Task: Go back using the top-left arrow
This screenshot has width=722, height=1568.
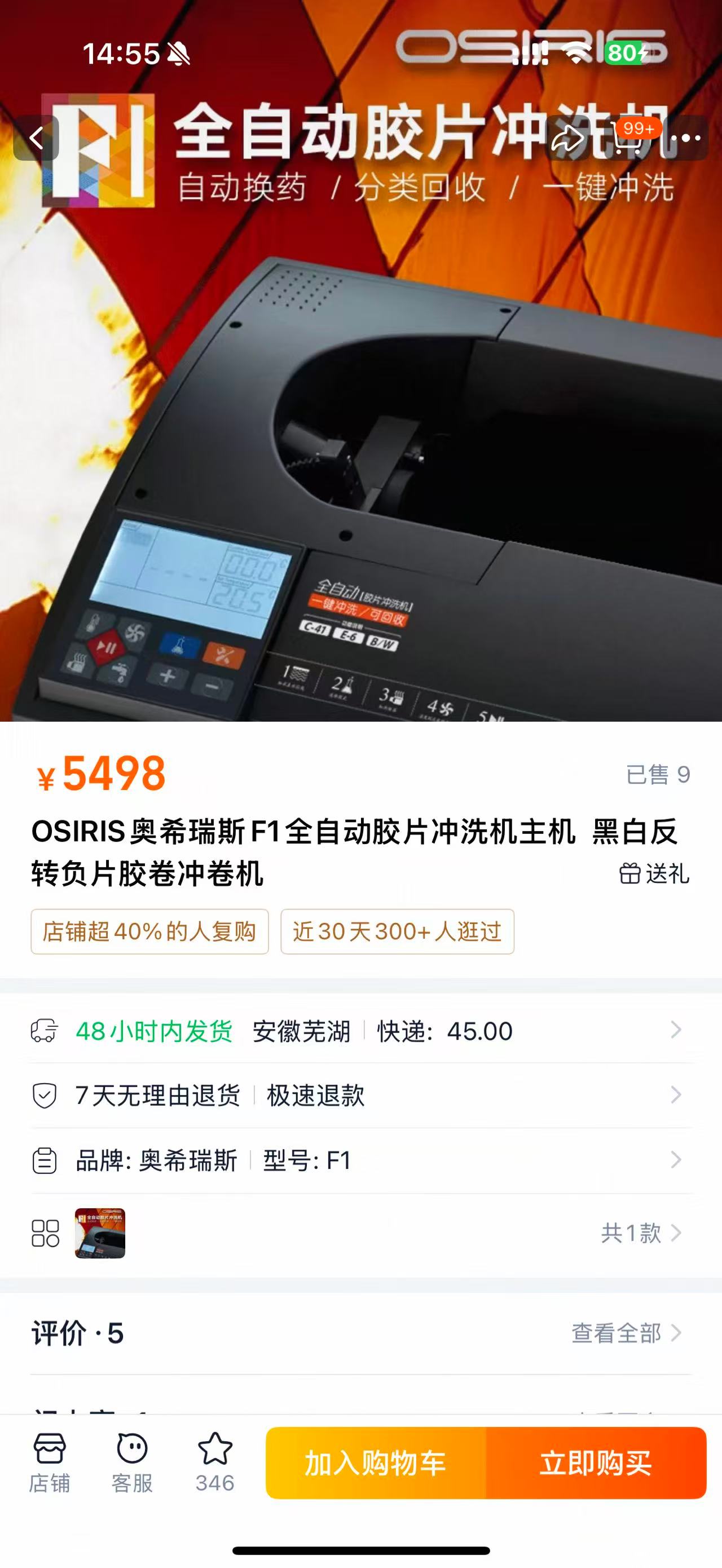Action: [37, 138]
